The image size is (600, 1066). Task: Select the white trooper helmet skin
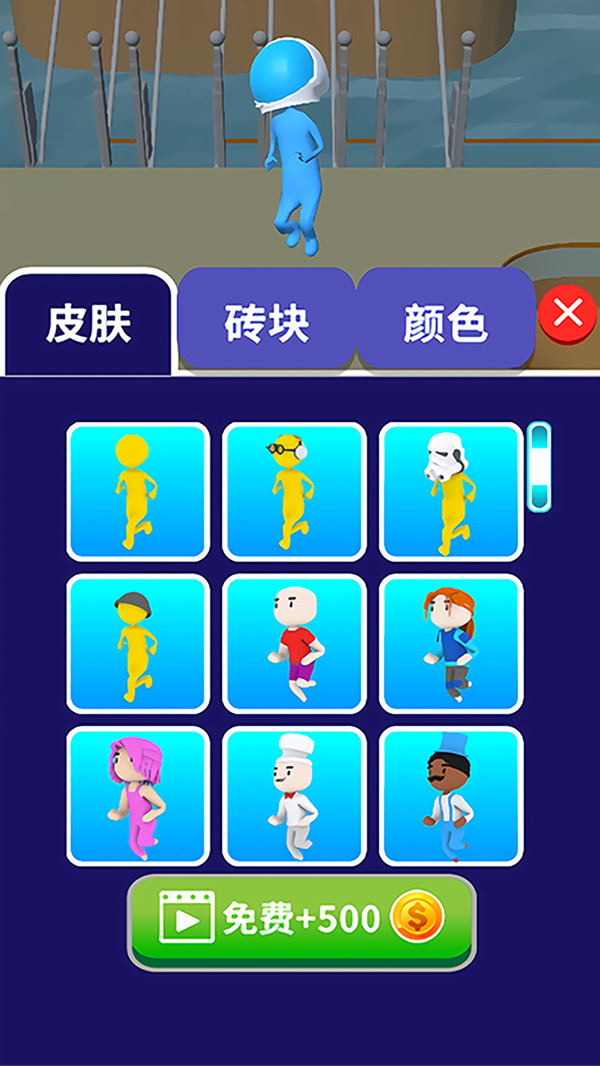tap(451, 491)
